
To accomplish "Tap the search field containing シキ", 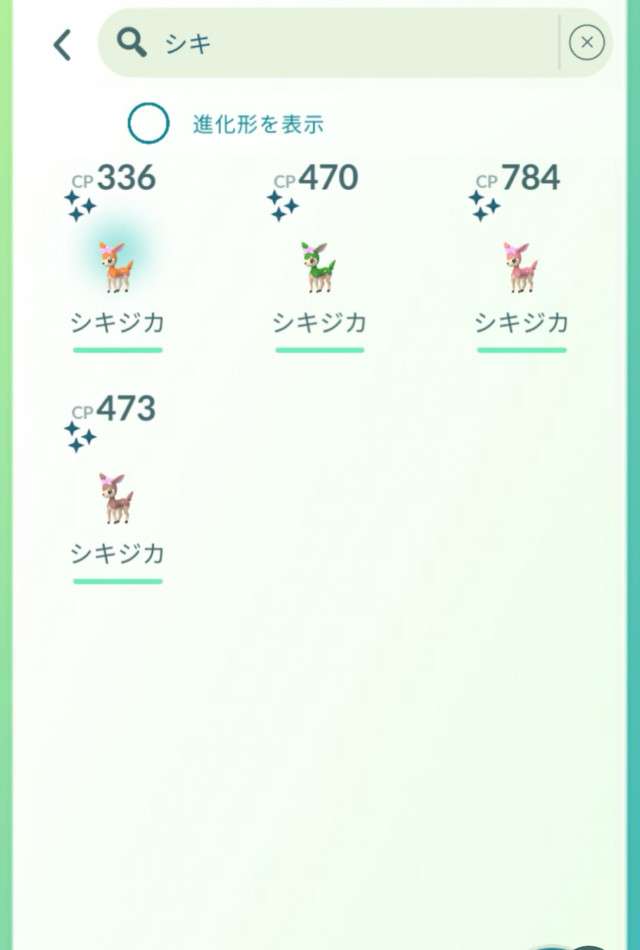I will click(x=340, y=43).
